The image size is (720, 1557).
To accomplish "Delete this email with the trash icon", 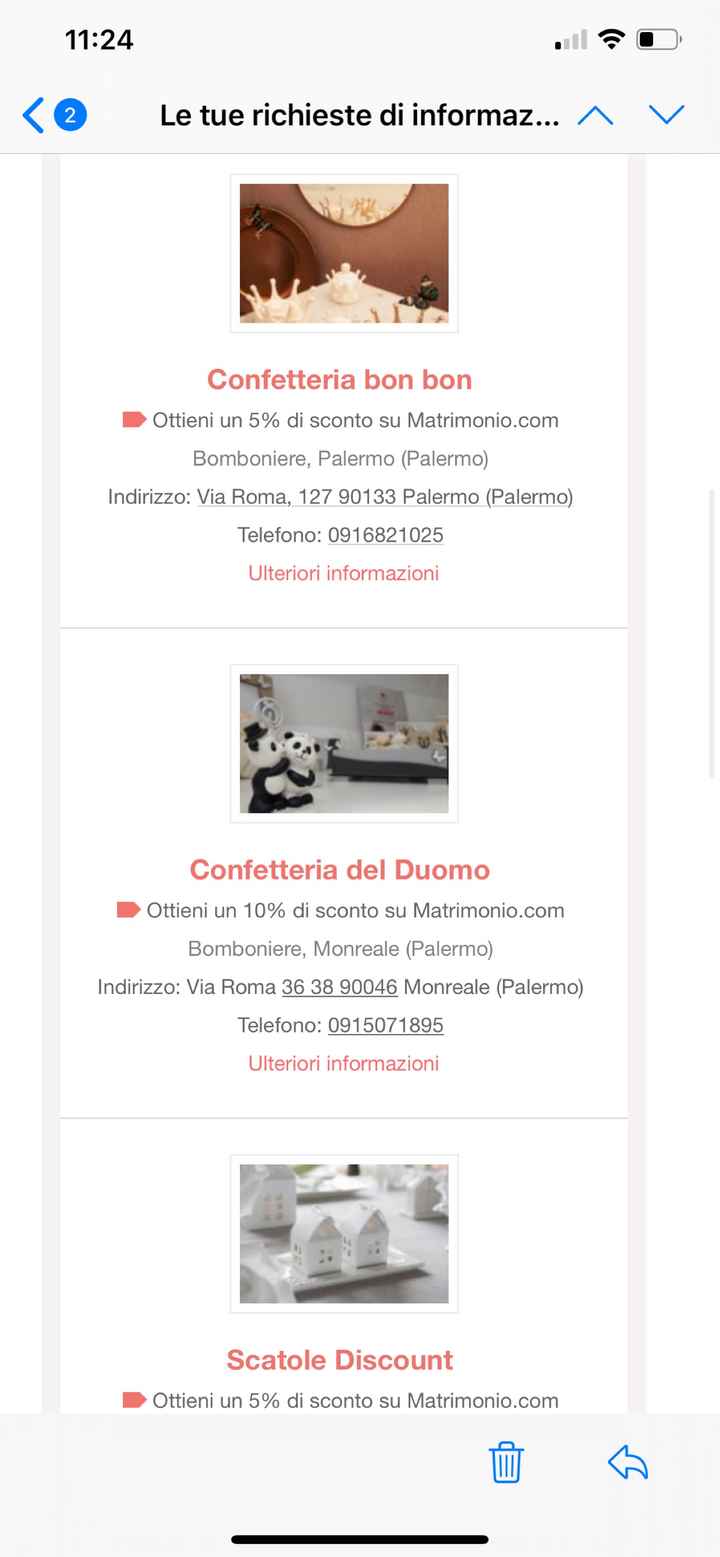I will tap(506, 1462).
